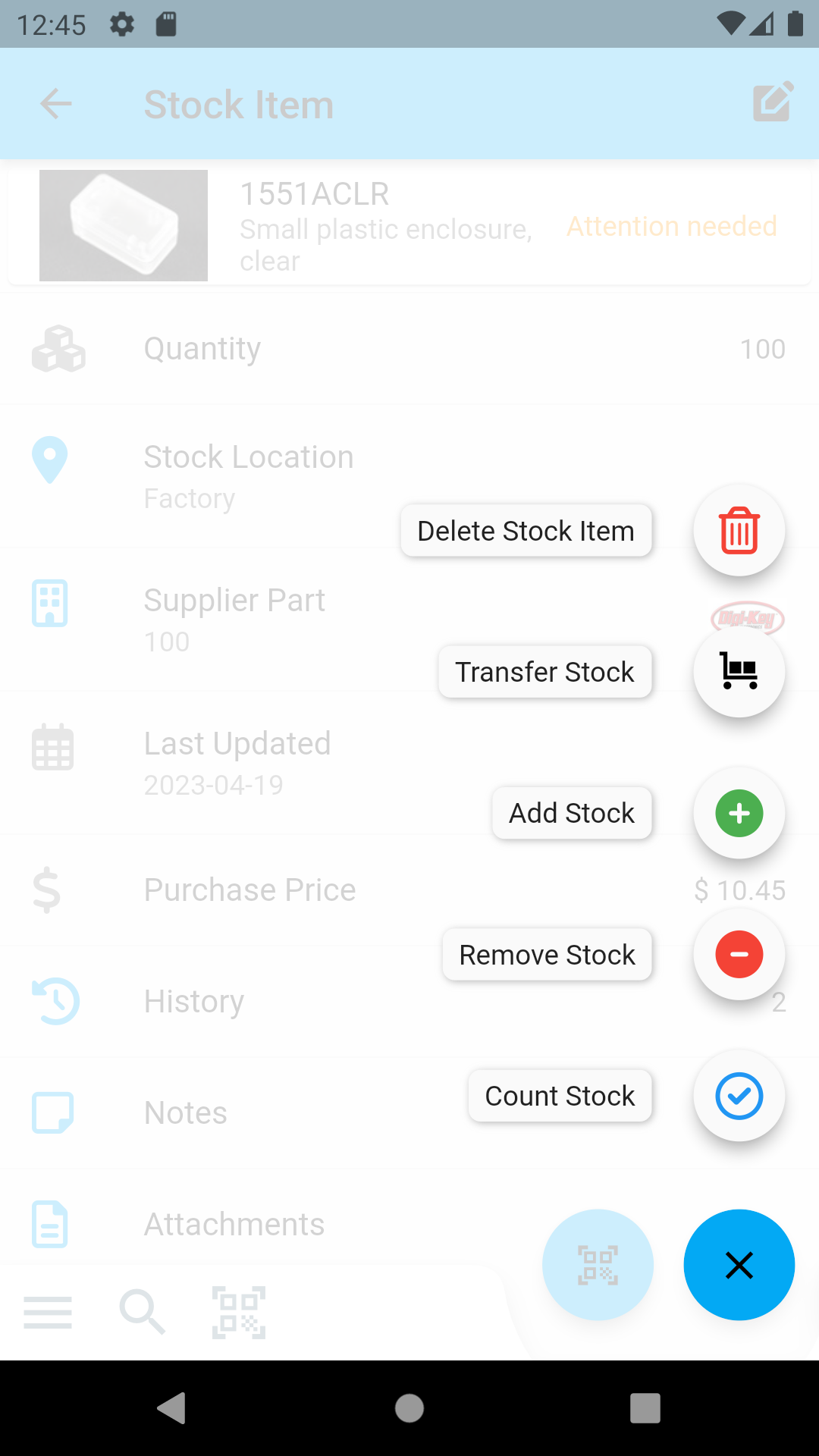The image size is (819, 1456).
Task: Tap the trash icon to delete stock item
Action: point(739,530)
